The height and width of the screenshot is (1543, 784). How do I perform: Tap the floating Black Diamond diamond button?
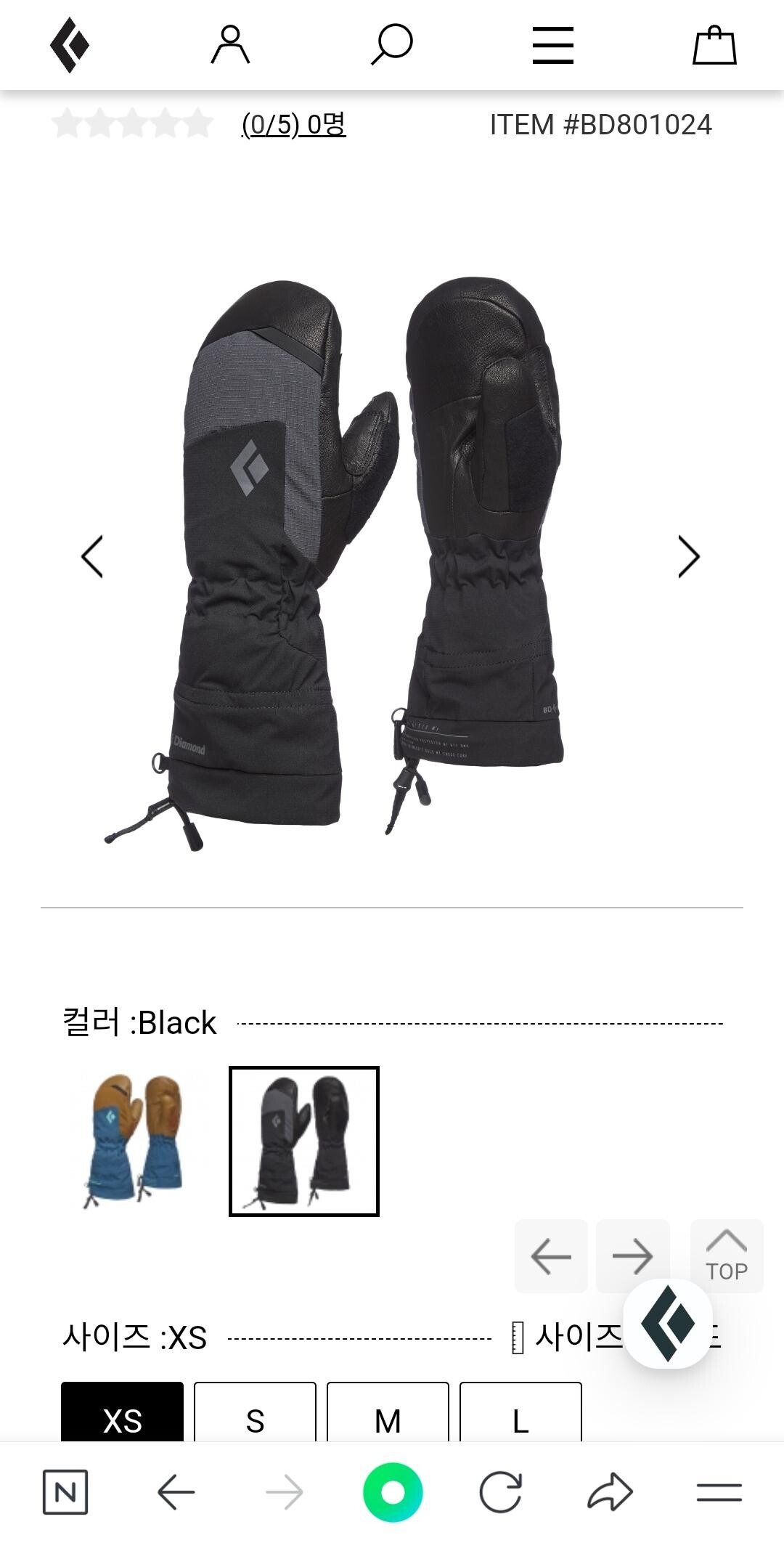668,1323
